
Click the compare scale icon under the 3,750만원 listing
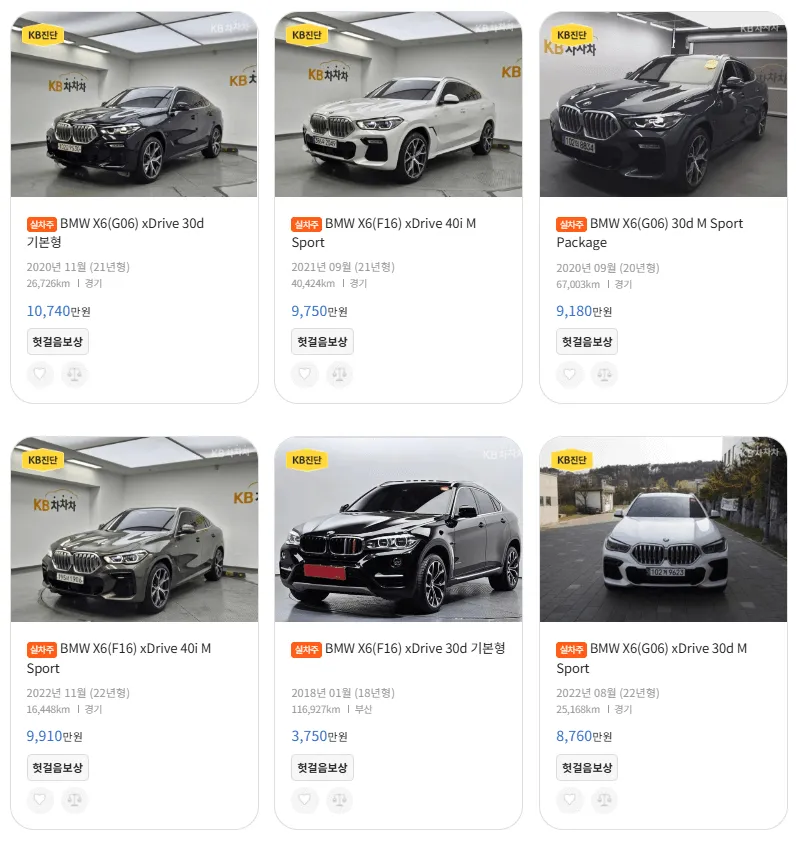(x=339, y=801)
